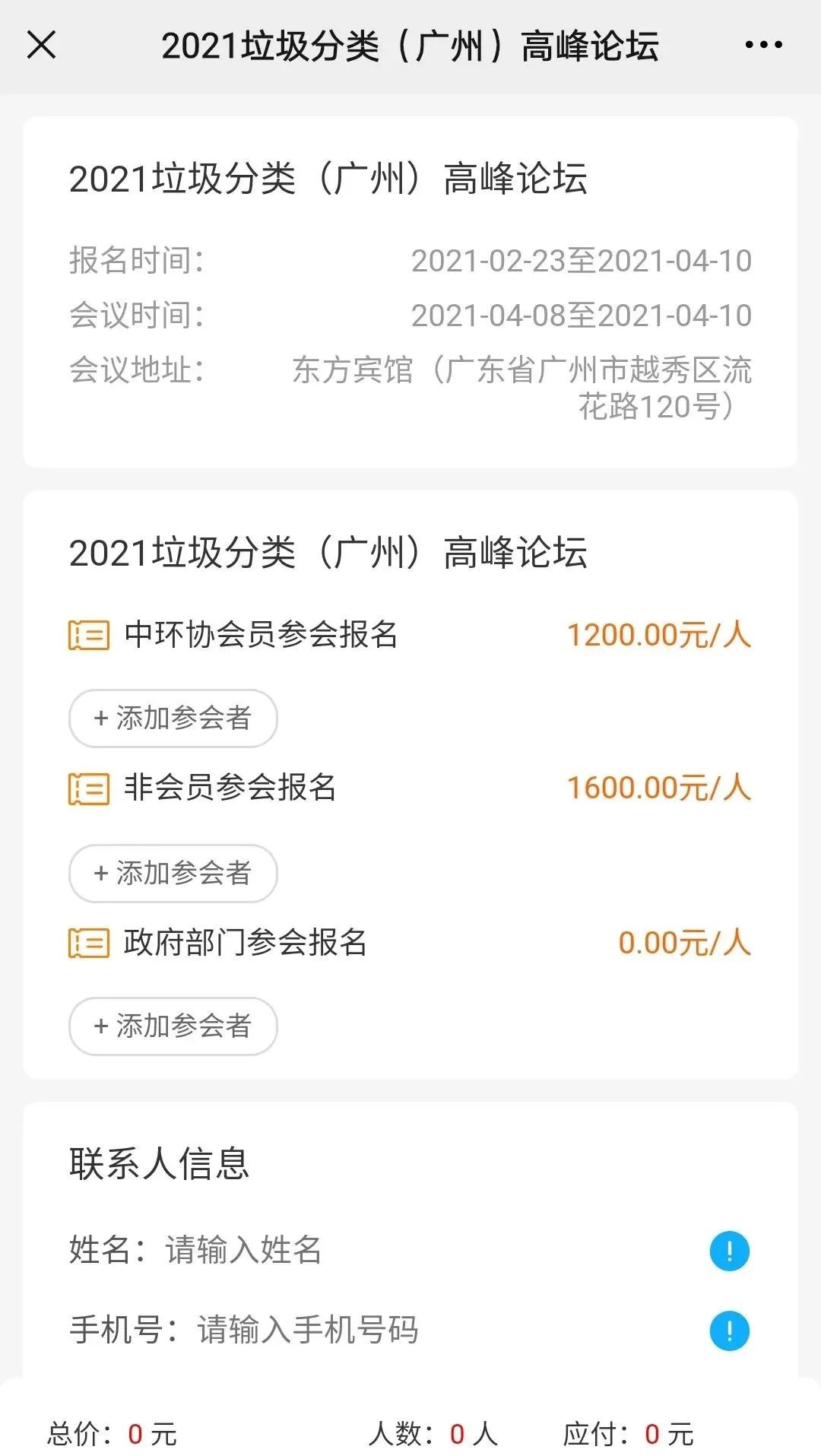Tap the info icon beside 姓名

click(x=729, y=1251)
